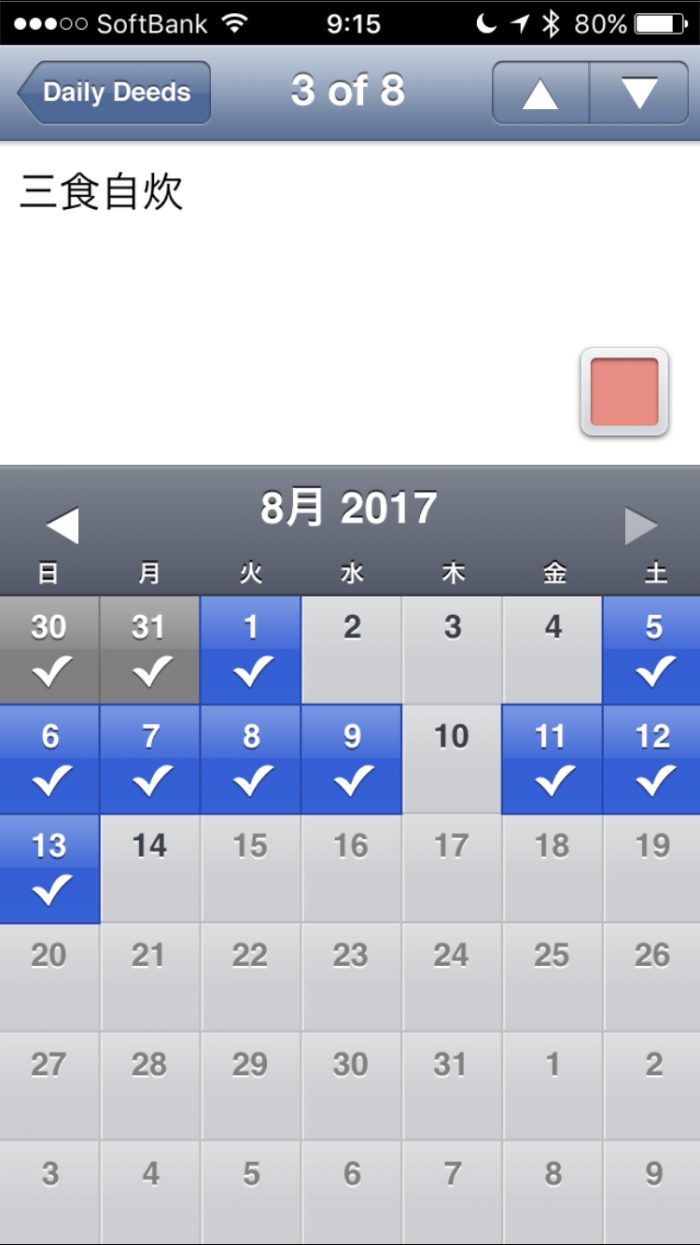
Task: Toggle the check on August 12
Action: pyautogui.click(x=652, y=759)
